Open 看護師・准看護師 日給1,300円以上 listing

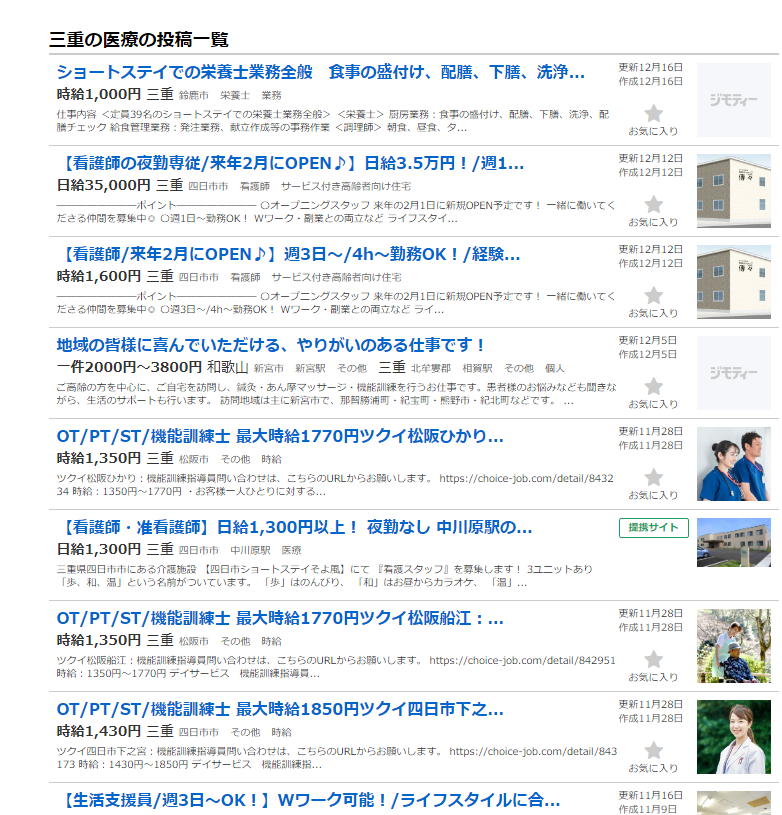294,527
